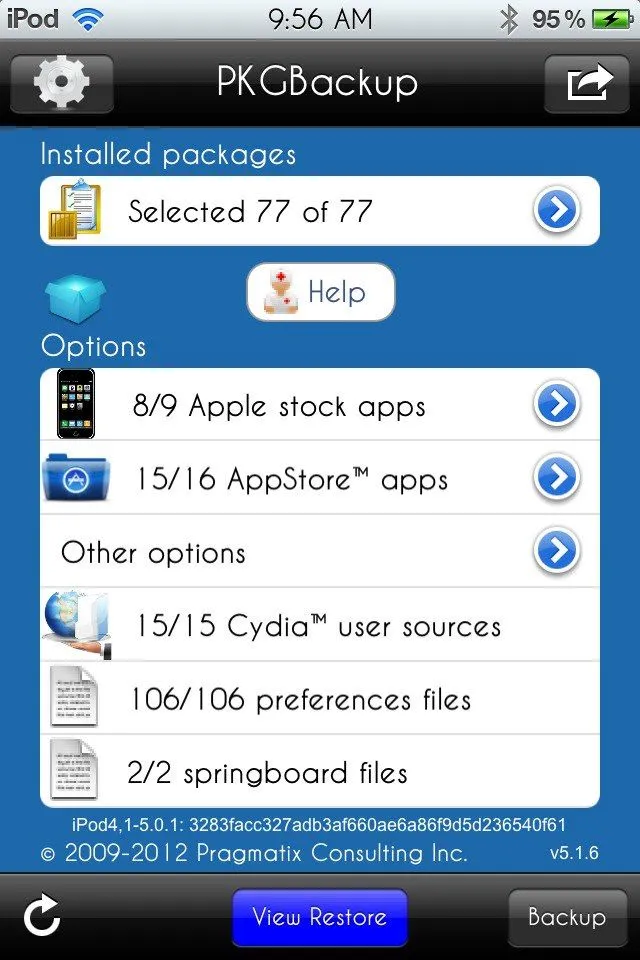
Task: Open the Selected 77 of 77 packages list
Action: click(x=320, y=211)
